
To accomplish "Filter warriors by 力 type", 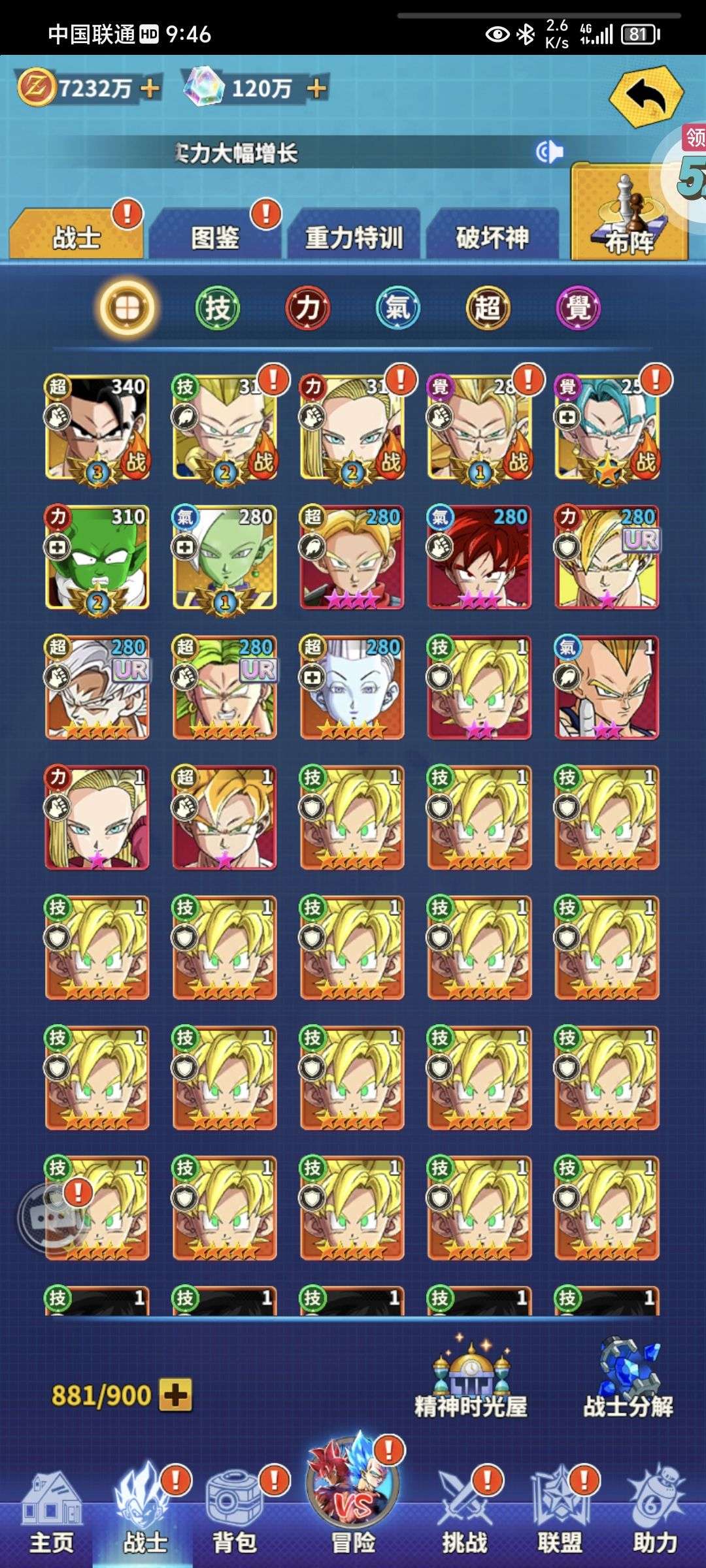I will 308,308.
